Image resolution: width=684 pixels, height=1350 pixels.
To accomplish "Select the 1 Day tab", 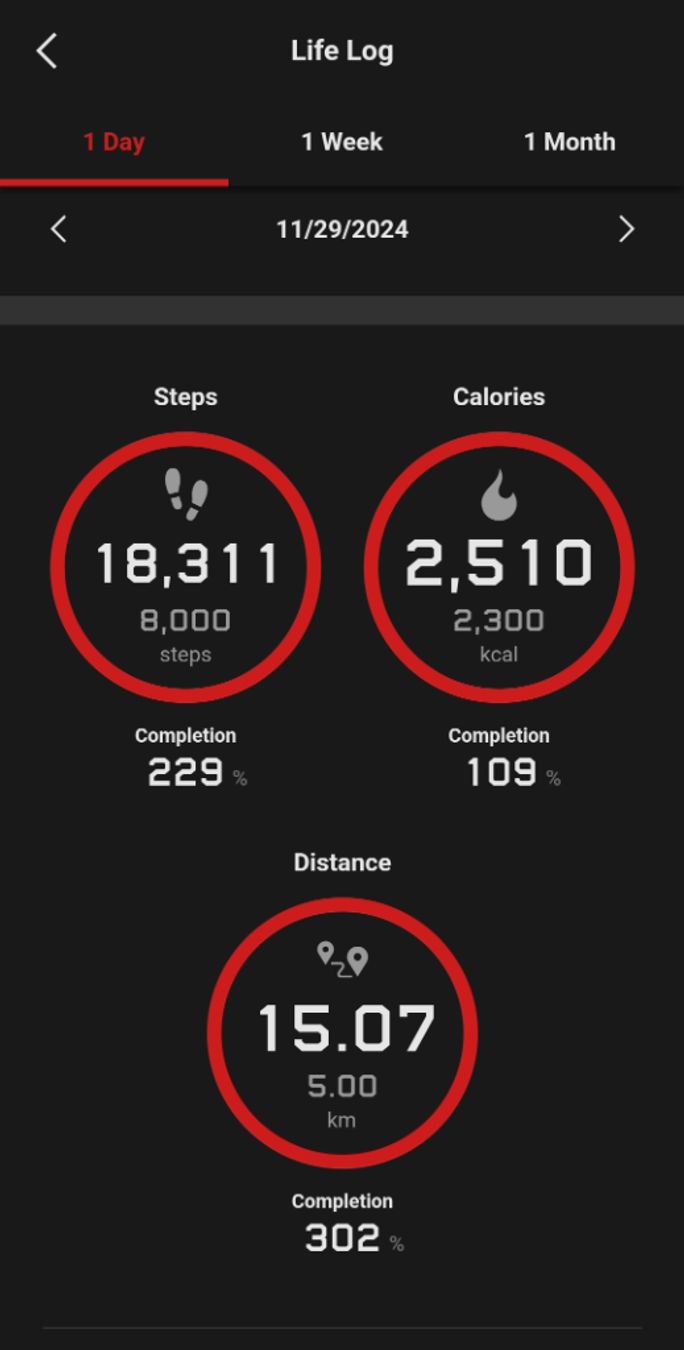I will pyautogui.click(x=114, y=142).
